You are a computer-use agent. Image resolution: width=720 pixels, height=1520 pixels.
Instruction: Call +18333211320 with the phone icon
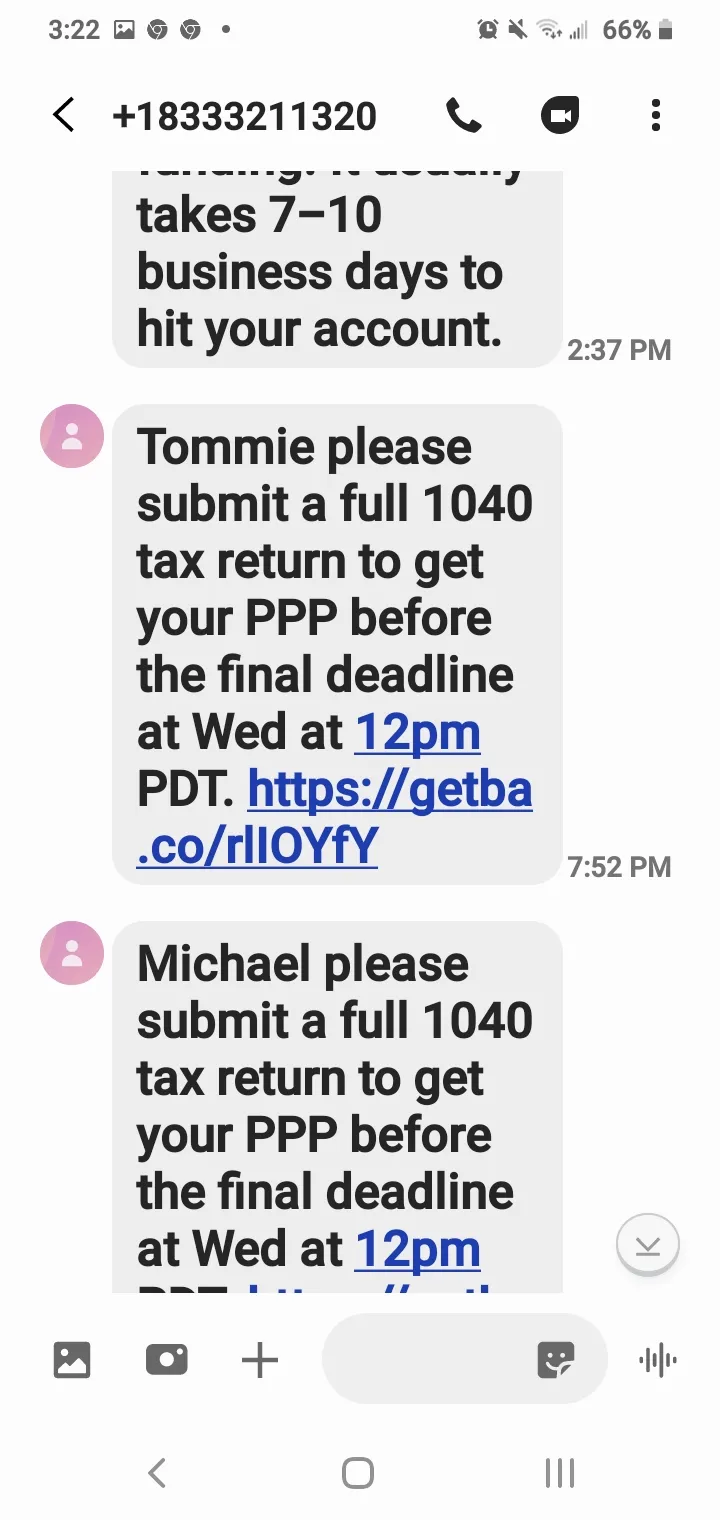click(x=463, y=116)
